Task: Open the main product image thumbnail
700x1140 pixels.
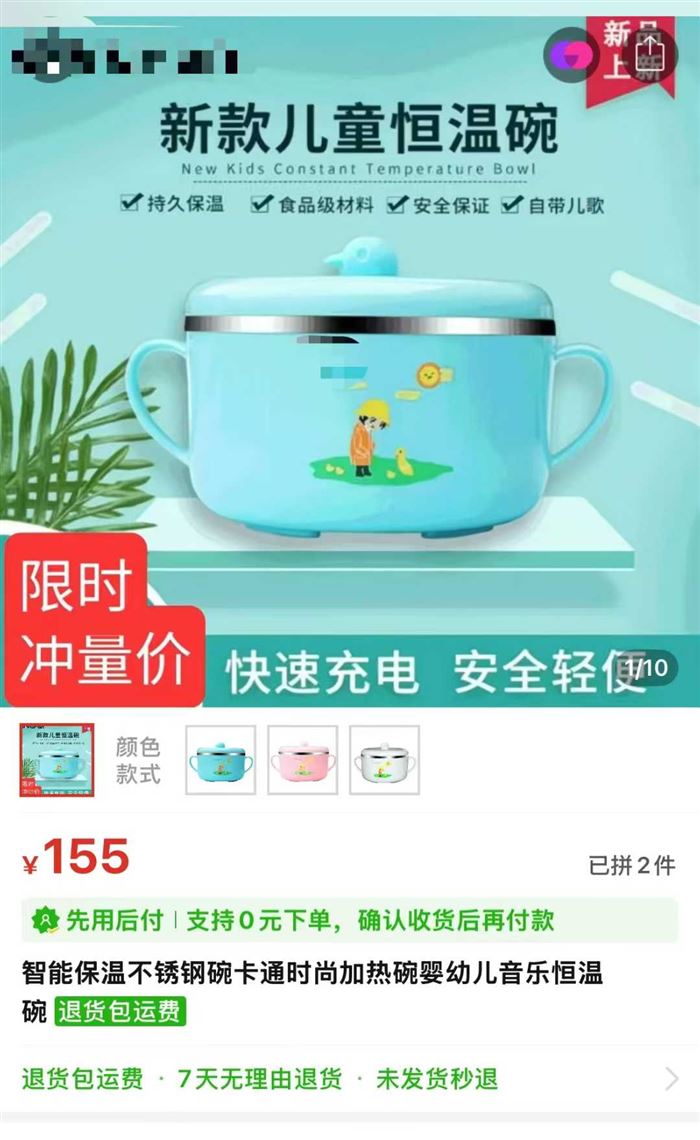Action: (x=57, y=761)
